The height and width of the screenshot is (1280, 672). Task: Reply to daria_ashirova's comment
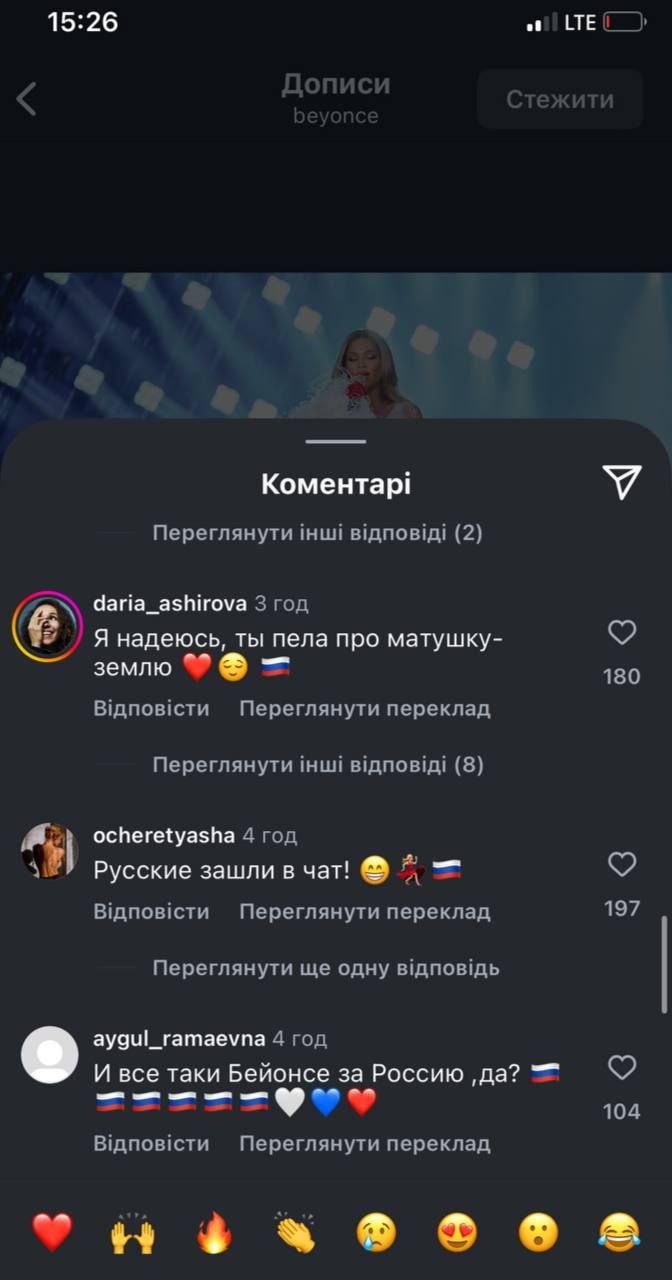point(151,709)
